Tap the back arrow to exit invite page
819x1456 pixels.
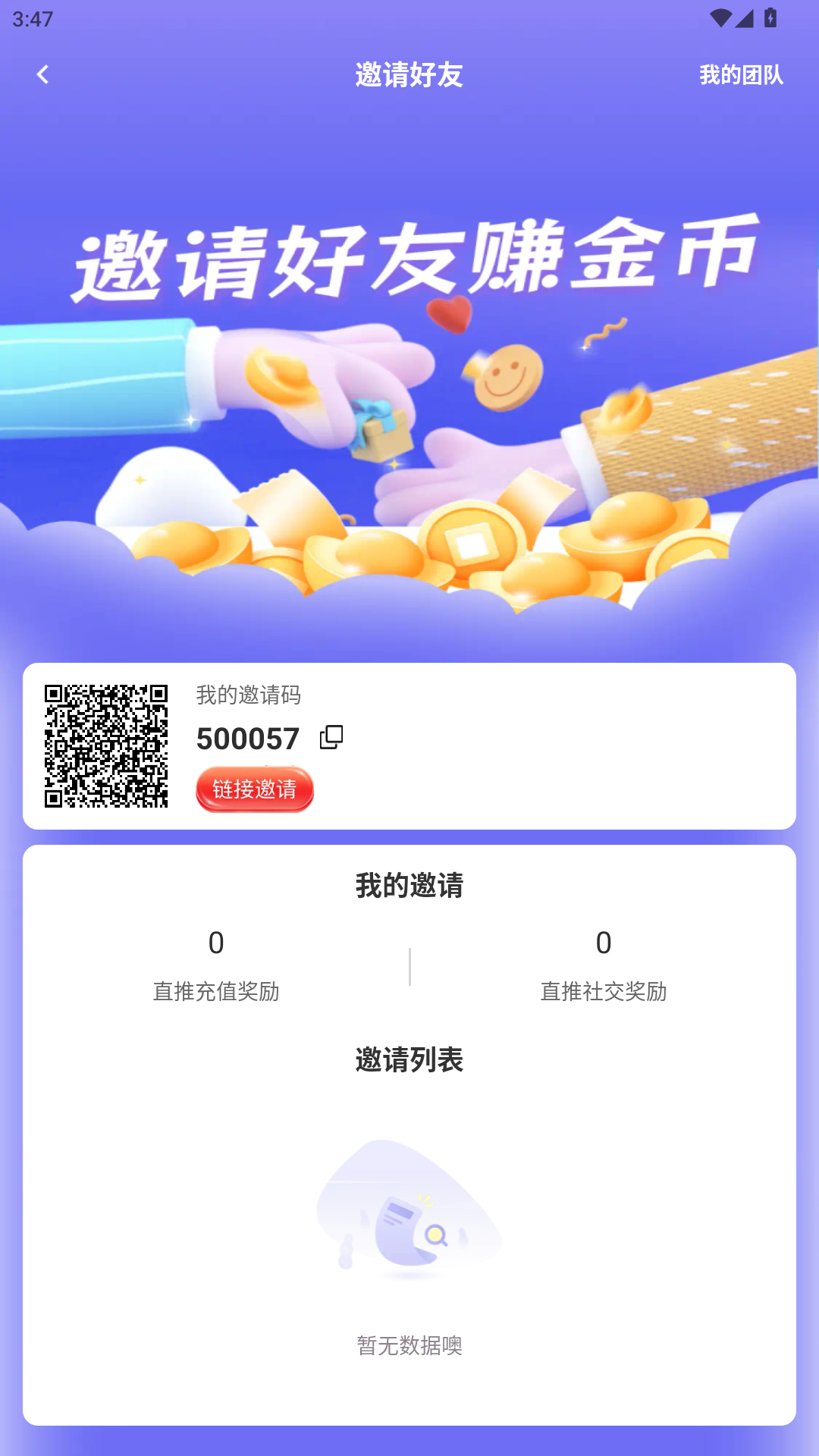[x=43, y=74]
